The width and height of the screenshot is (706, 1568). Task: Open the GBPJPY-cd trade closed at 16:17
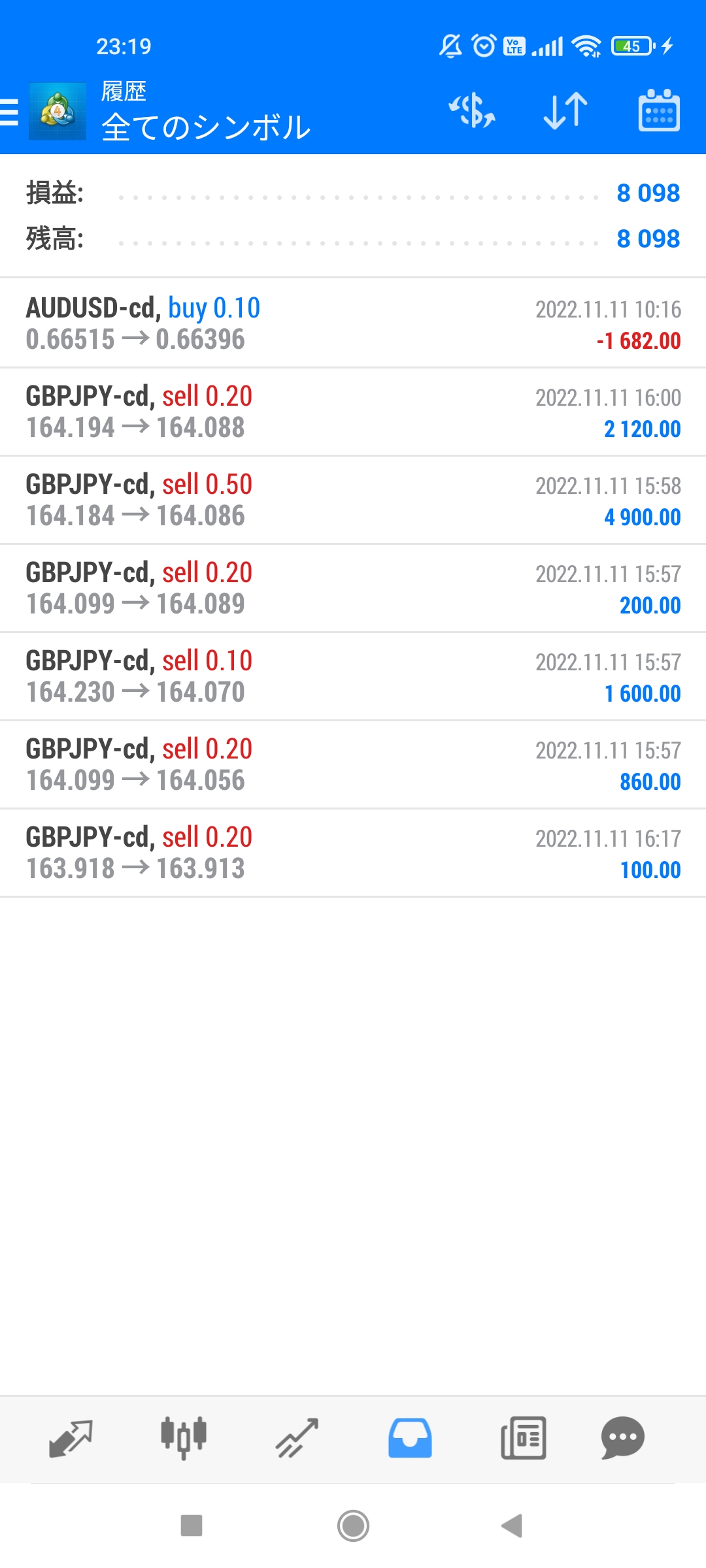pyautogui.click(x=353, y=853)
